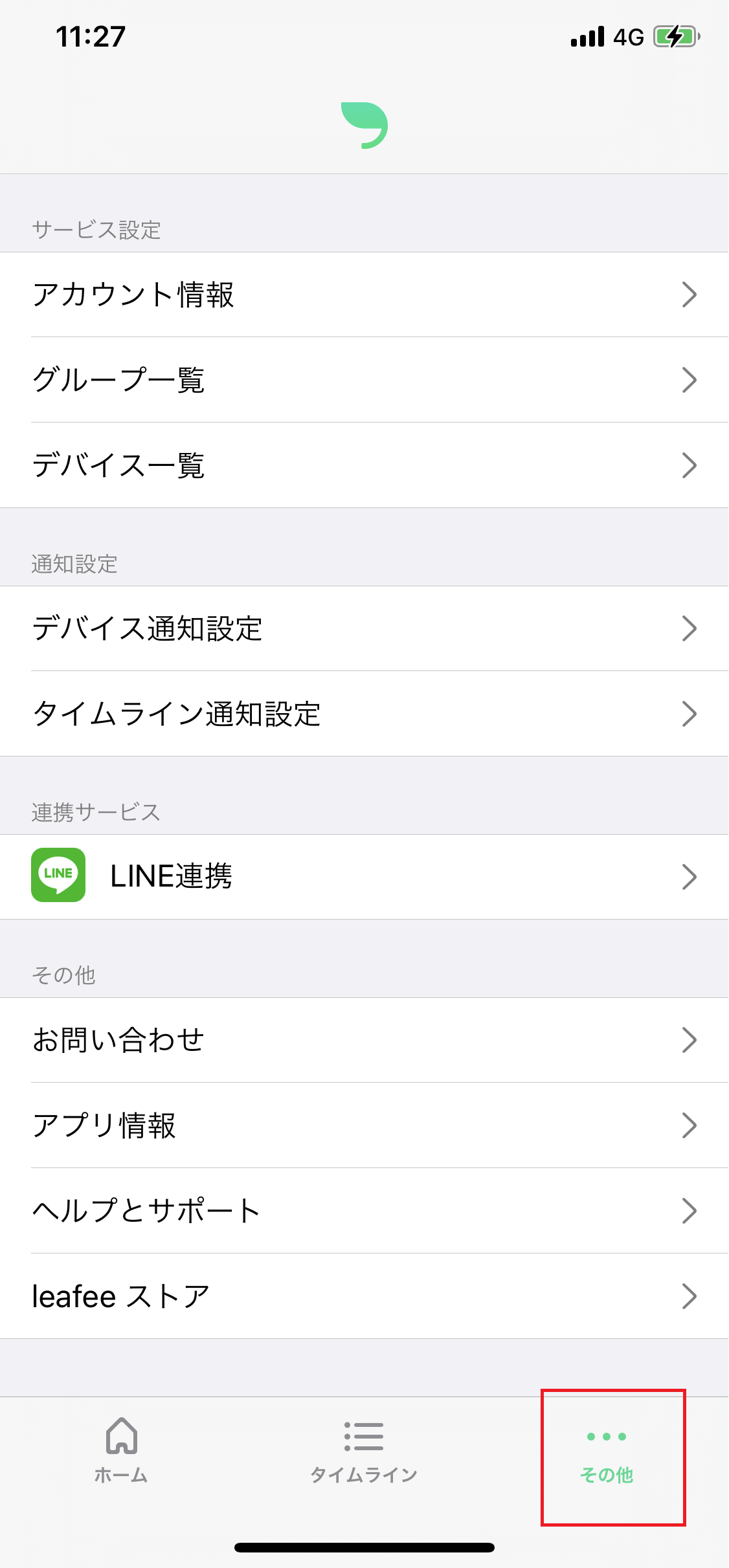Visit the leafee ストア row
This screenshot has height=1568, width=729.
(x=364, y=1296)
